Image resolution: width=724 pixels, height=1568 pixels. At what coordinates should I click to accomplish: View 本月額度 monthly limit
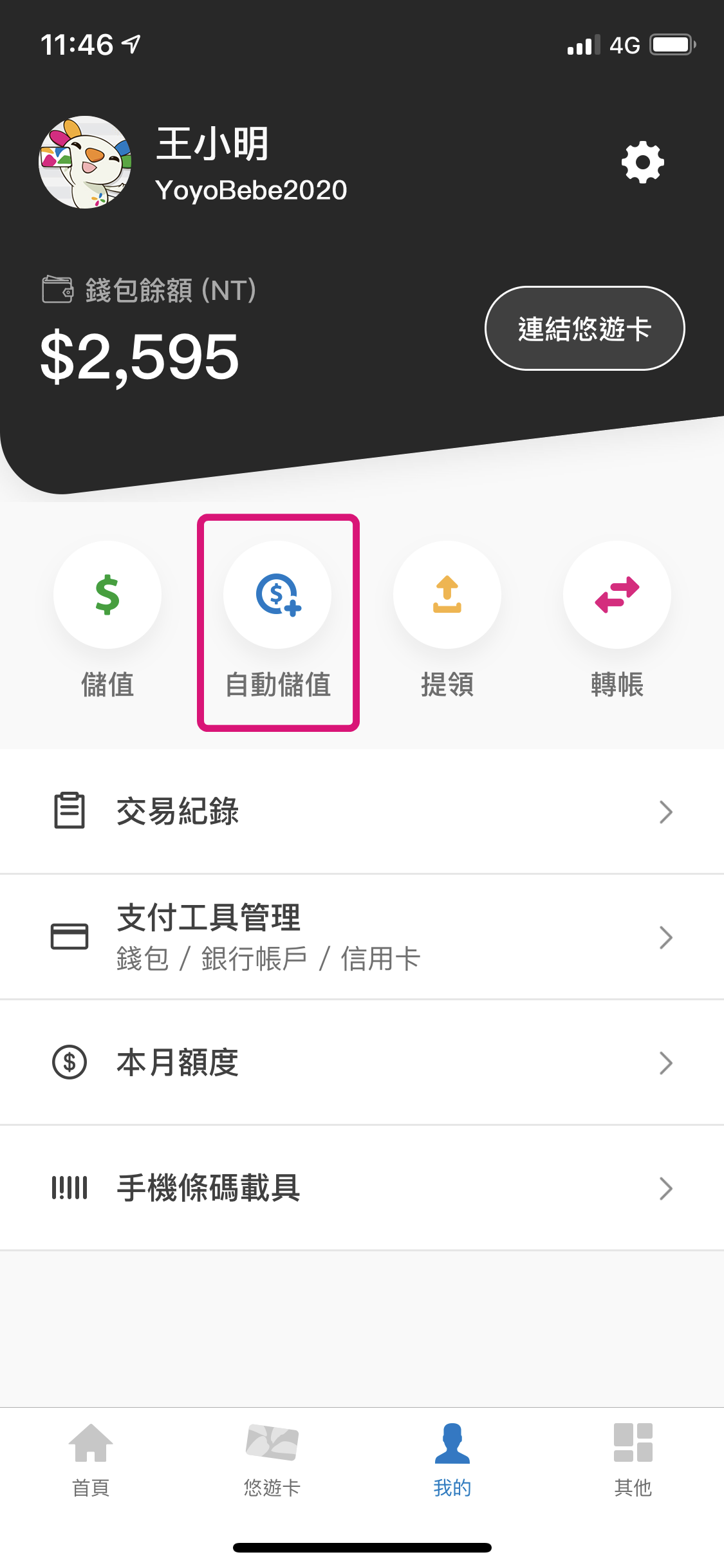point(362,1062)
